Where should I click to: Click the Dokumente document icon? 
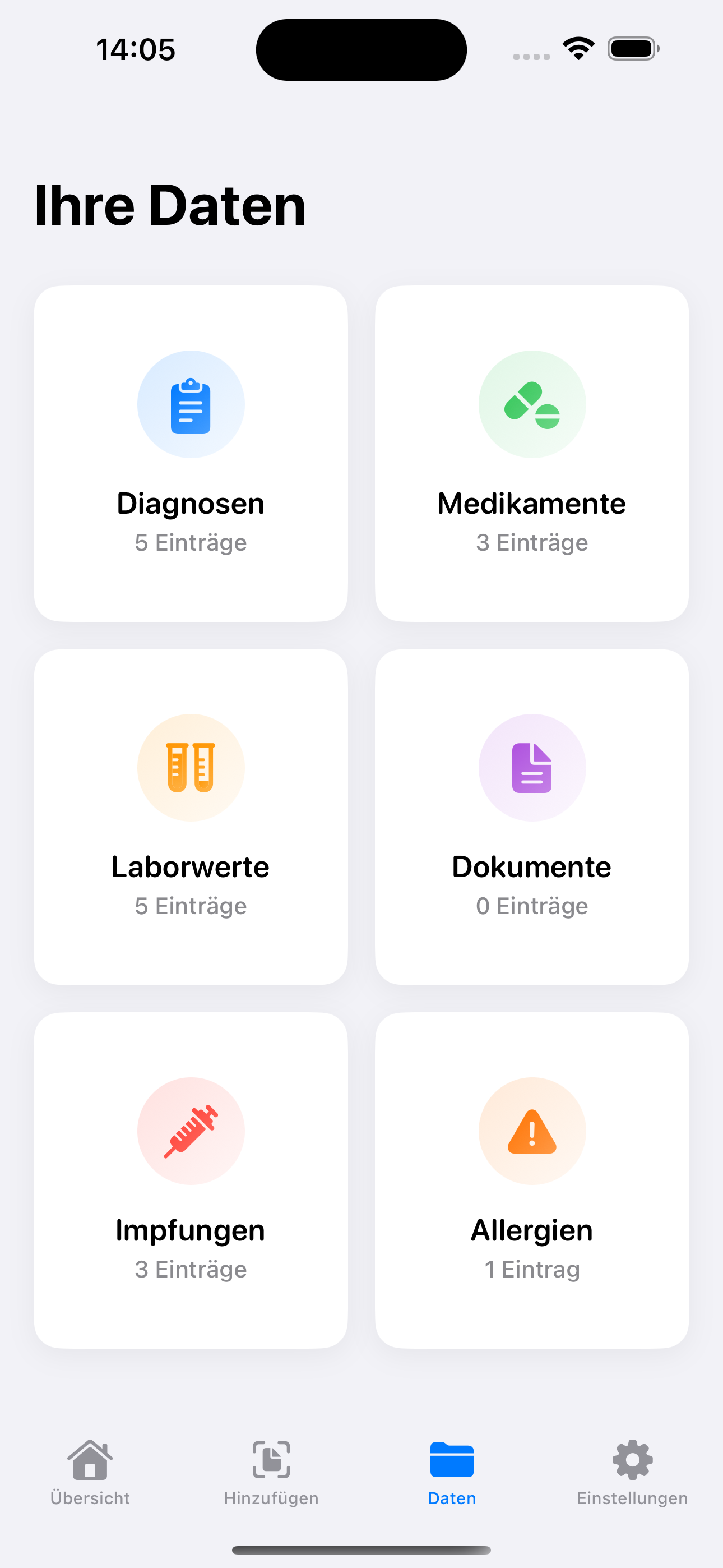point(532,767)
